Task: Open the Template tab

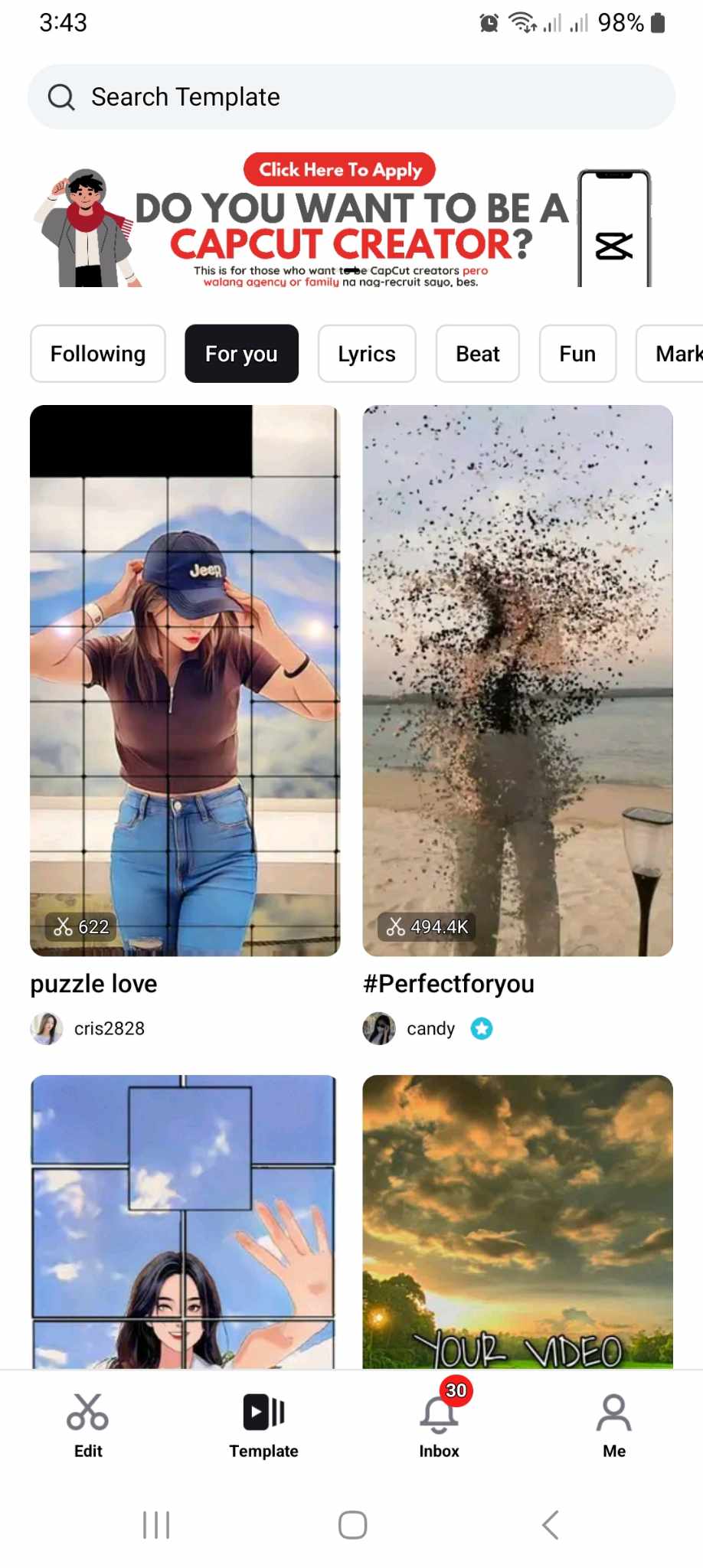Action: [x=263, y=1425]
